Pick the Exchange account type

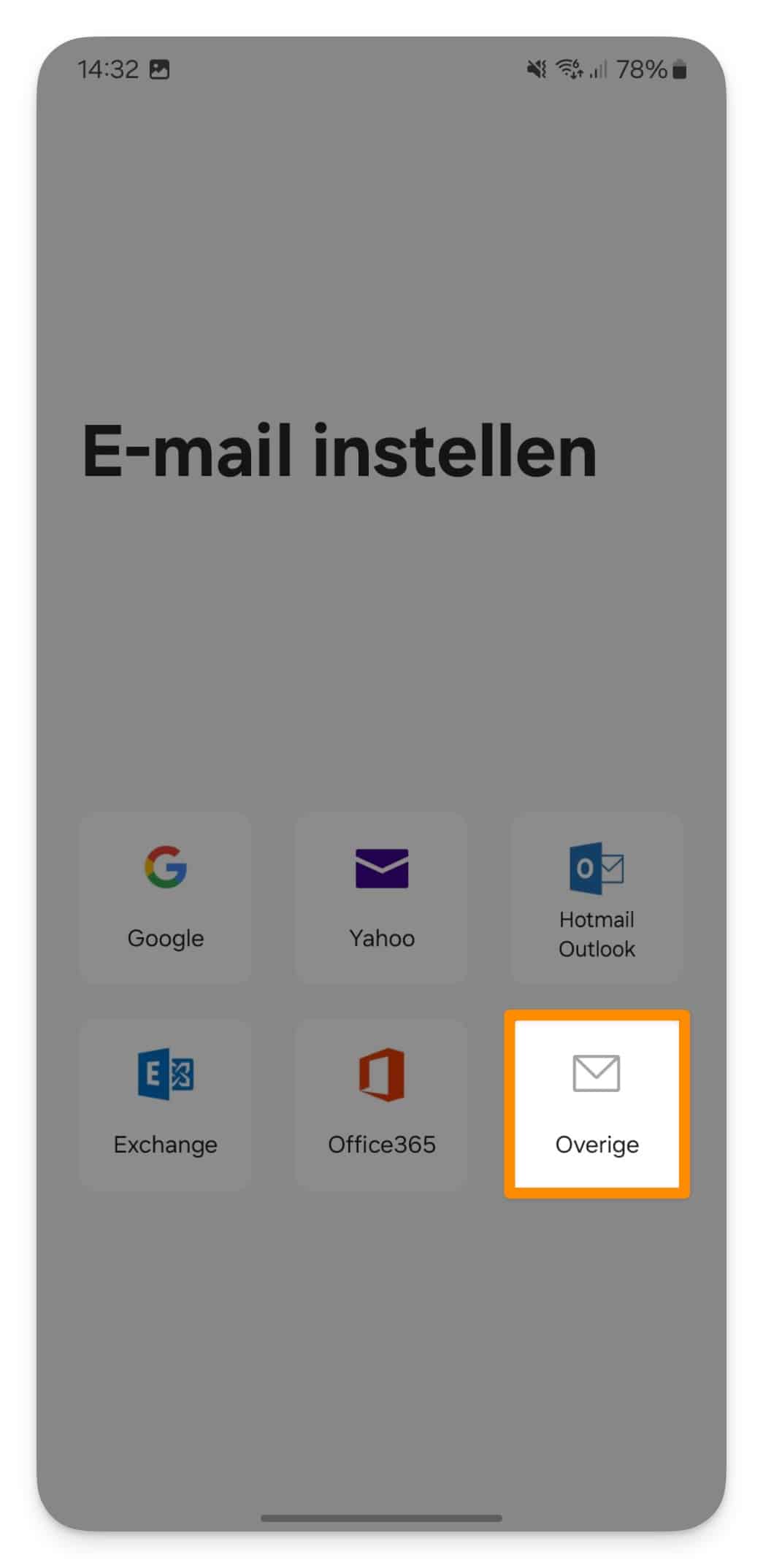pos(165,1104)
